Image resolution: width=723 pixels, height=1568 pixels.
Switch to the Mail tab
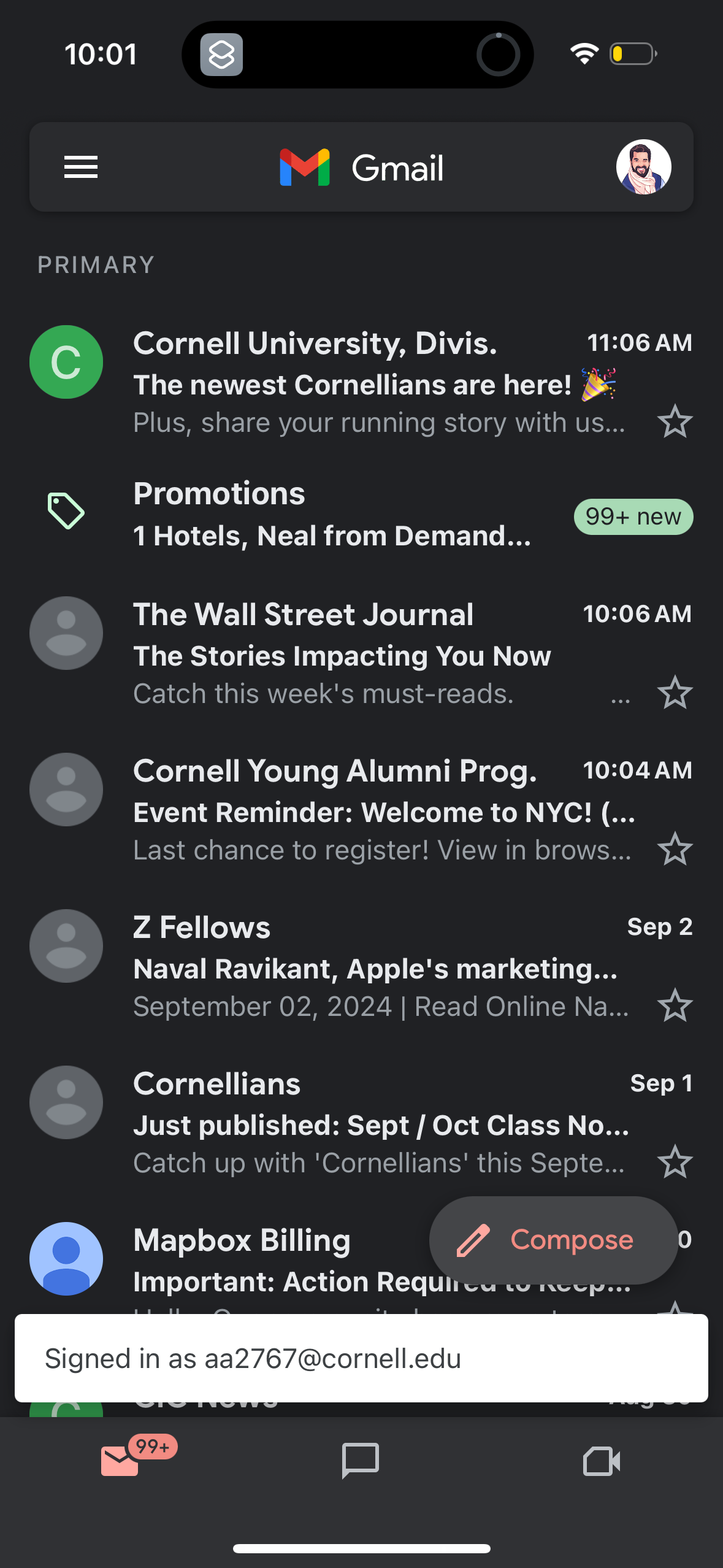pyautogui.click(x=118, y=1462)
